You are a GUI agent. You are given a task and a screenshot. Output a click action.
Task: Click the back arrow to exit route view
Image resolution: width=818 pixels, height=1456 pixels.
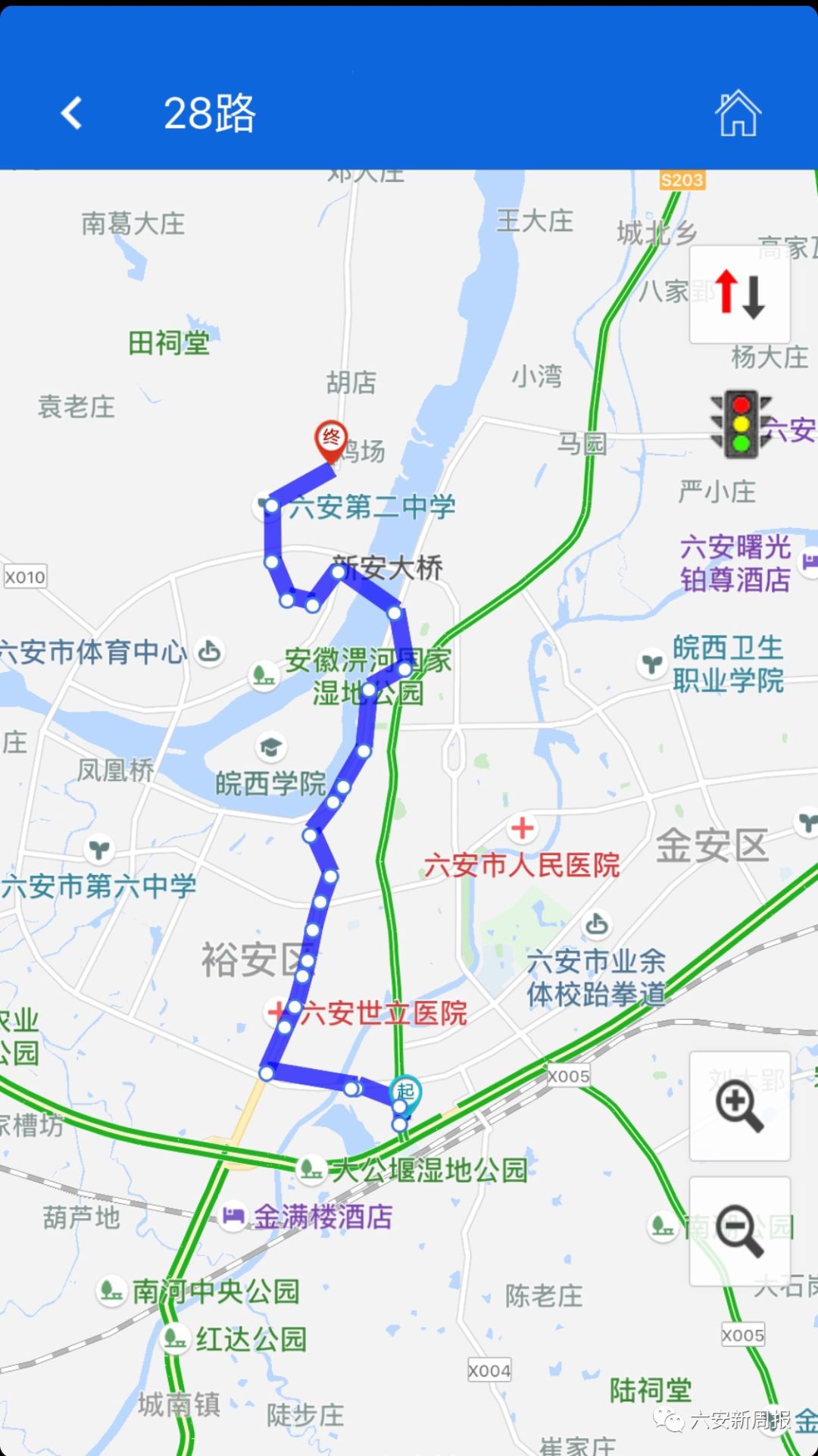click(x=70, y=112)
